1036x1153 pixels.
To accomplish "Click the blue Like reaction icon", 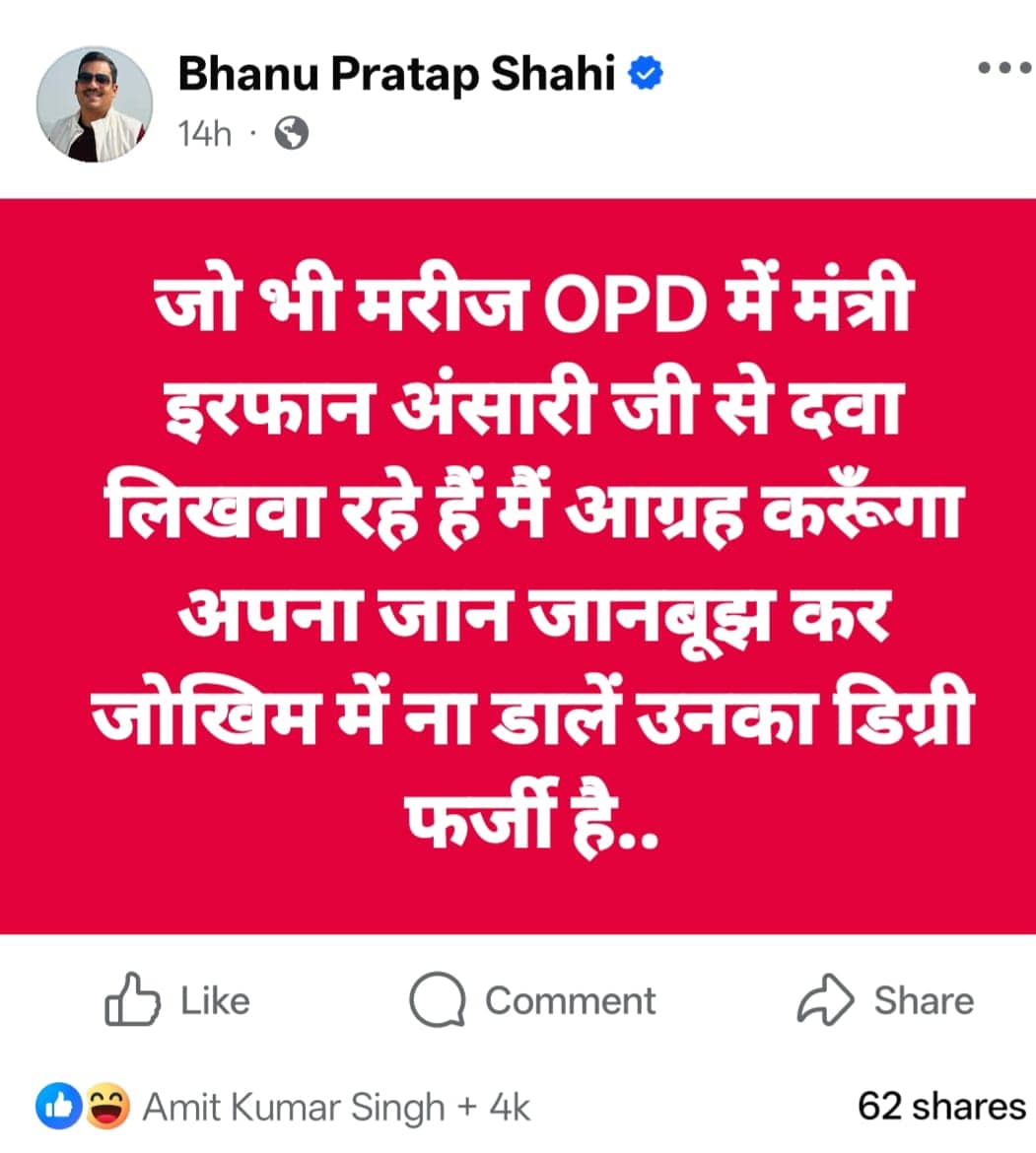I will [61, 1106].
